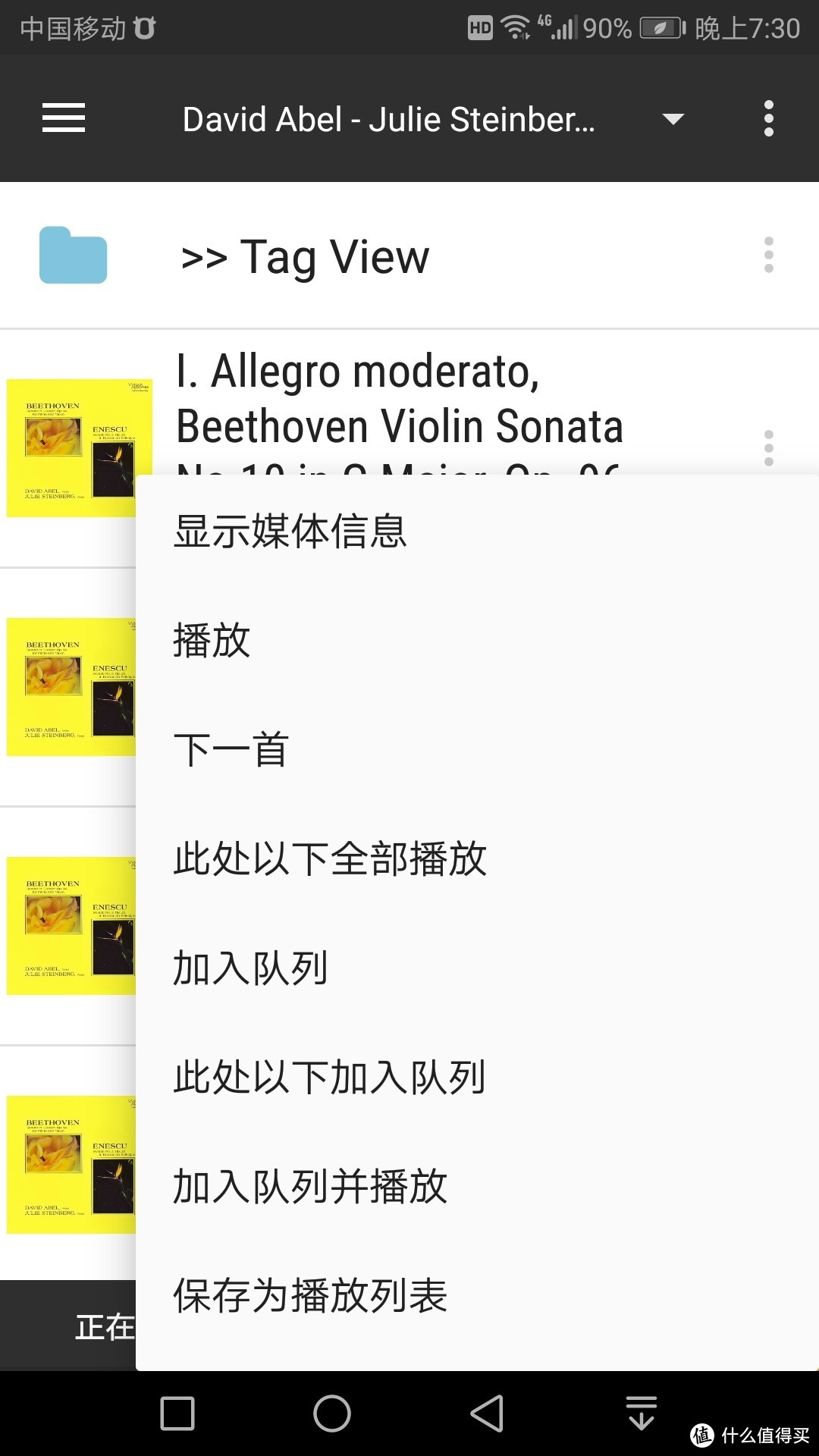Image resolution: width=819 pixels, height=1456 pixels.
Task: Choose 播放 to play the track
Action: (212, 640)
